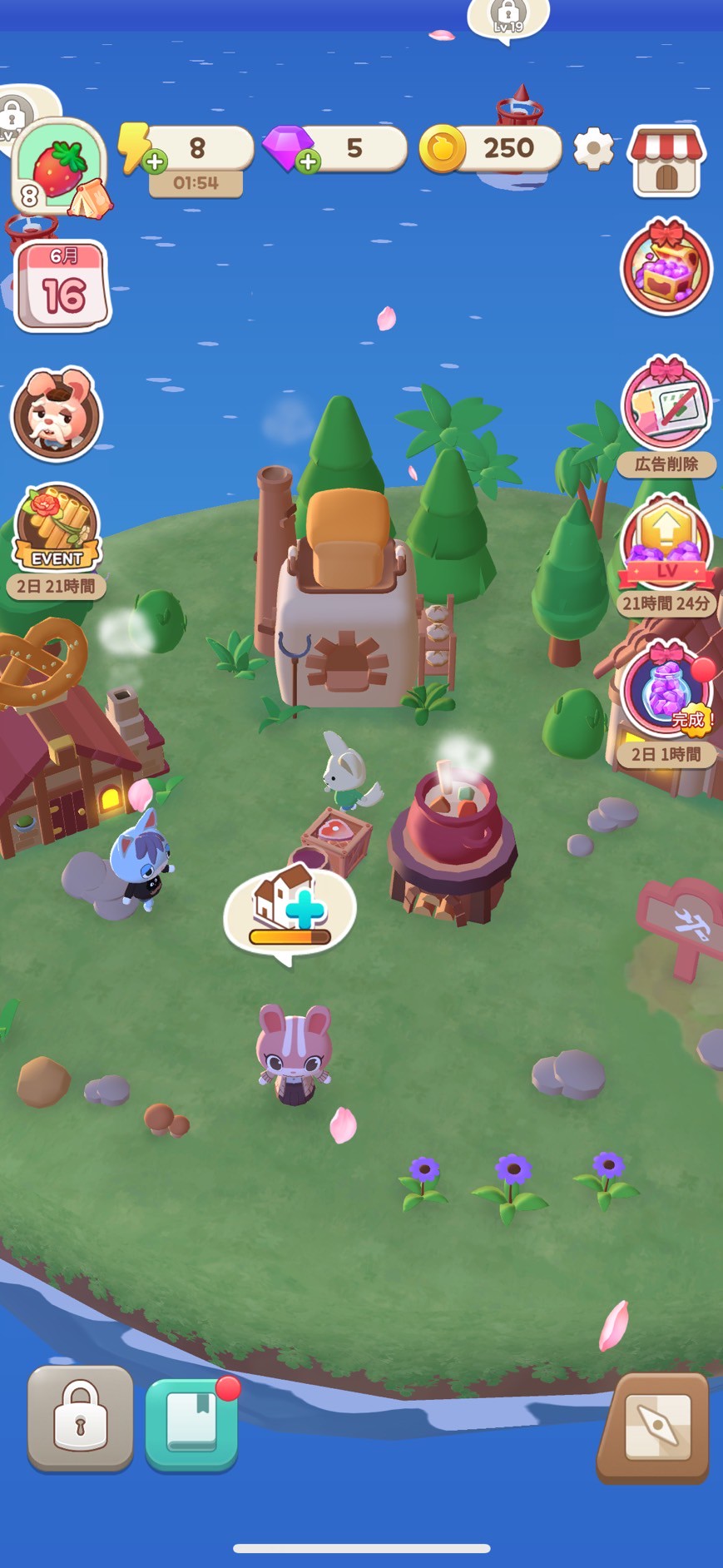Image resolution: width=723 pixels, height=1568 pixels.
Task: Open the compass map button
Action: pos(656,1427)
